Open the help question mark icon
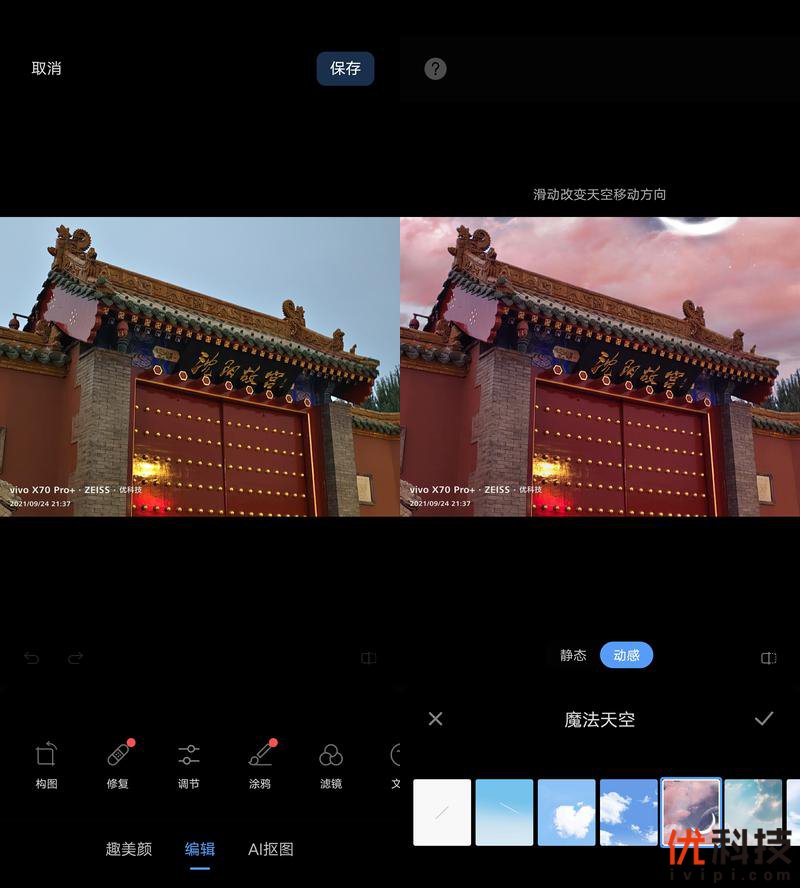 [x=435, y=69]
